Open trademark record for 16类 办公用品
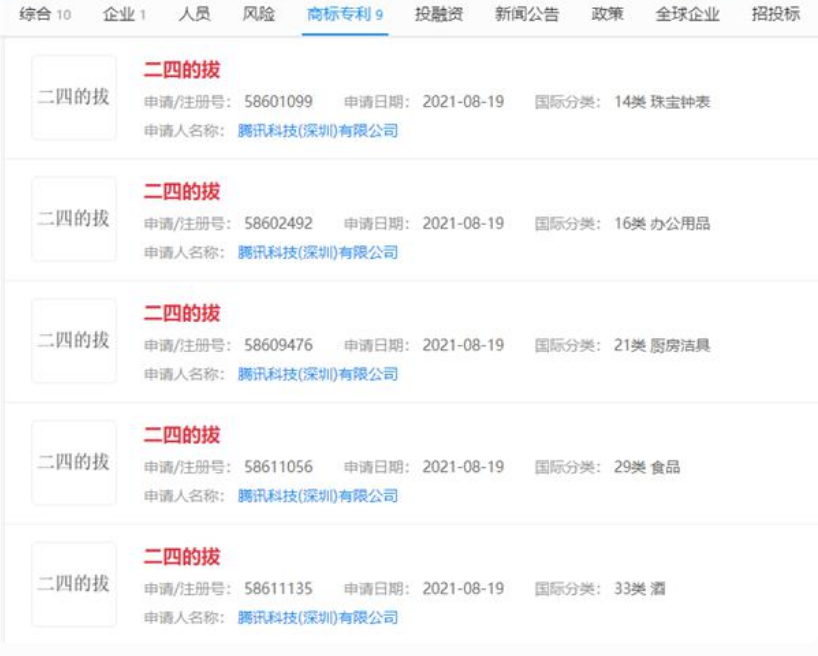Viewport: 818px width, 656px height. (x=181, y=192)
